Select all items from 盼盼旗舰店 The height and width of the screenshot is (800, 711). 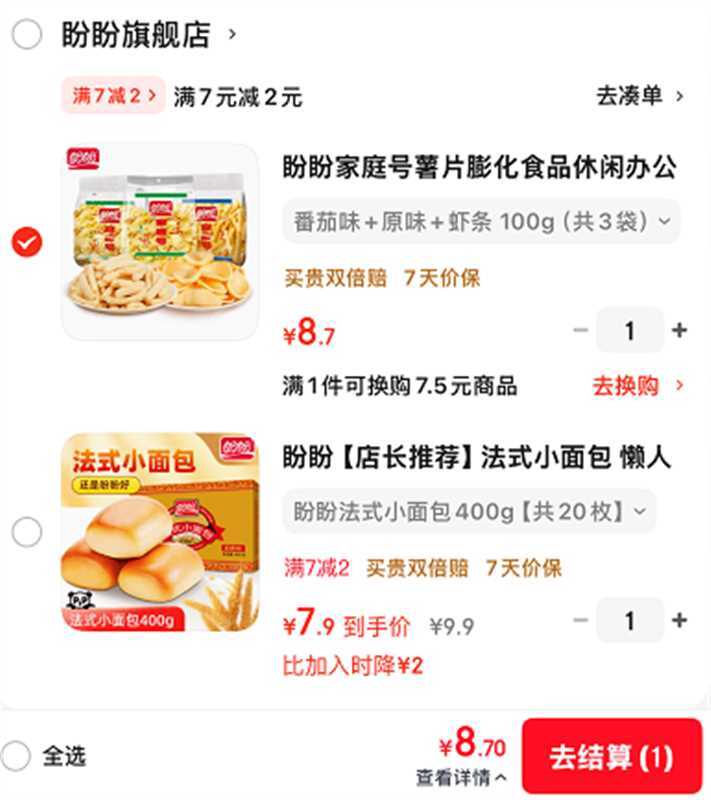coord(27,35)
